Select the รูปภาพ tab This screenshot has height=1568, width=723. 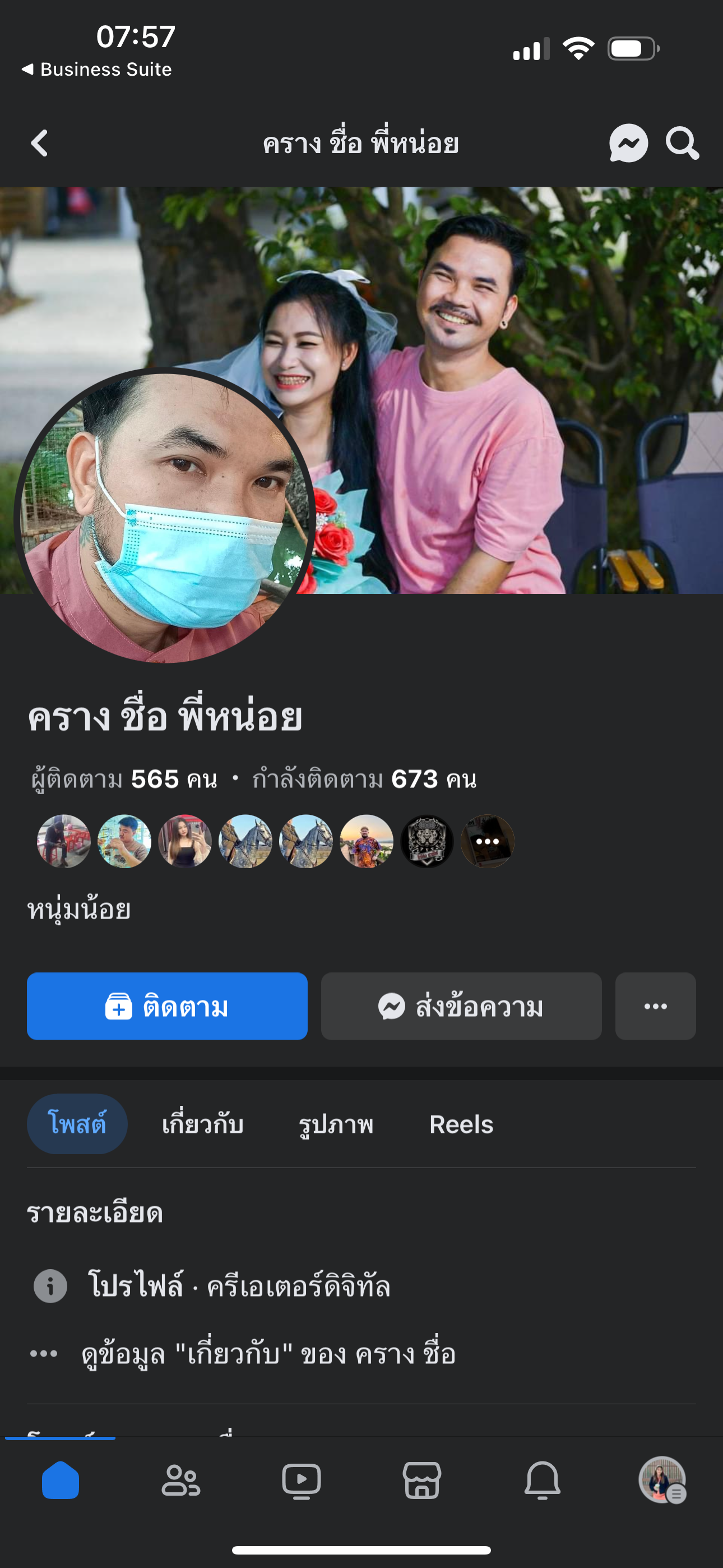tap(336, 1124)
